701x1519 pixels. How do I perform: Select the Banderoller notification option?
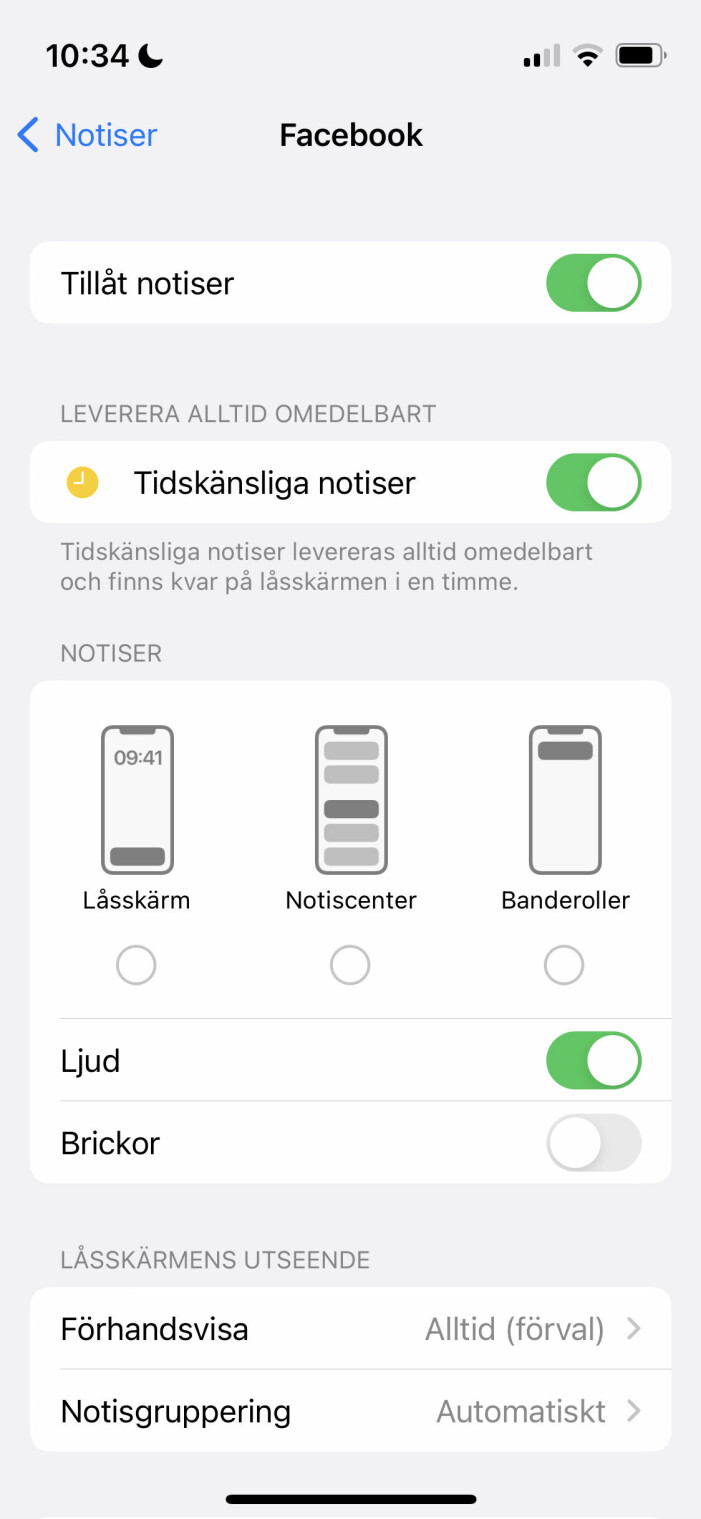tap(564, 965)
